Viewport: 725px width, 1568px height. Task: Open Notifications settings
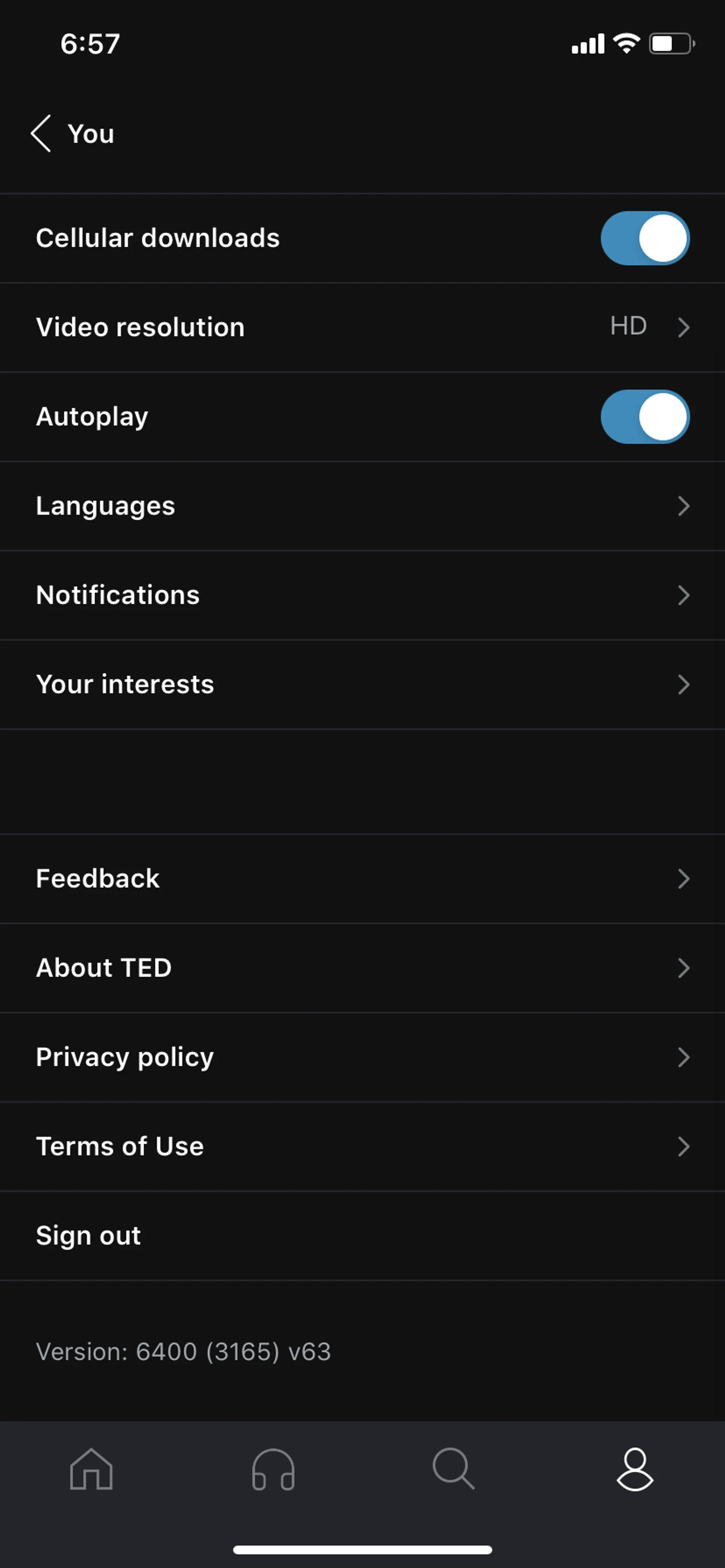point(362,595)
